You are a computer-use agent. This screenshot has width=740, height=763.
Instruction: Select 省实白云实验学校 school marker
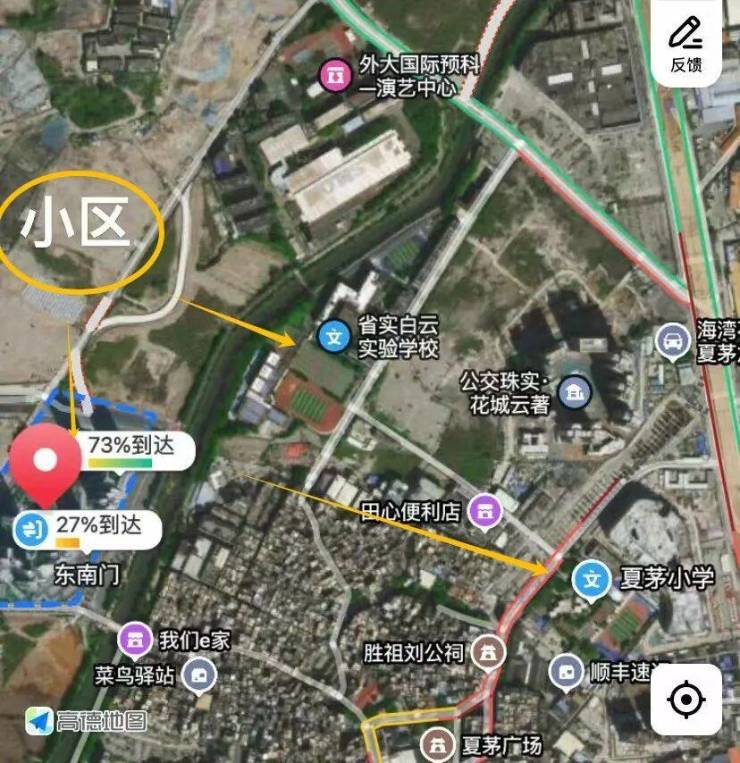pyautogui.click(x=334, y=336)
